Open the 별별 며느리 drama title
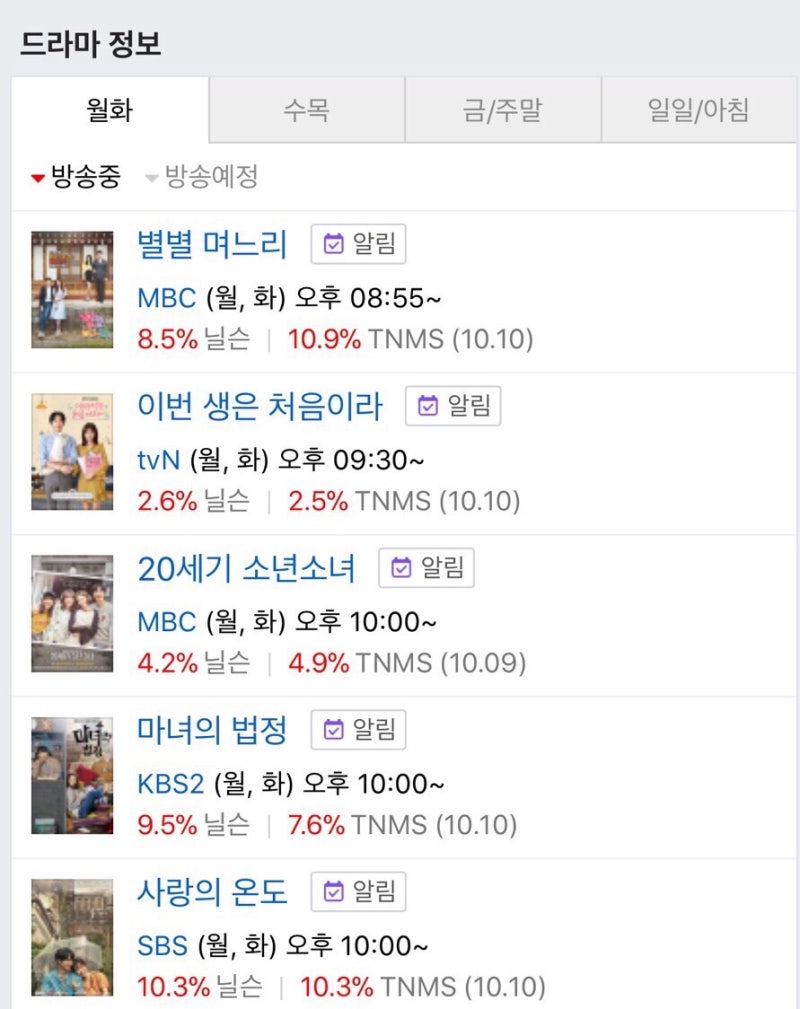This screenshot has height=1009, width=800. click(x=212, y=244)
